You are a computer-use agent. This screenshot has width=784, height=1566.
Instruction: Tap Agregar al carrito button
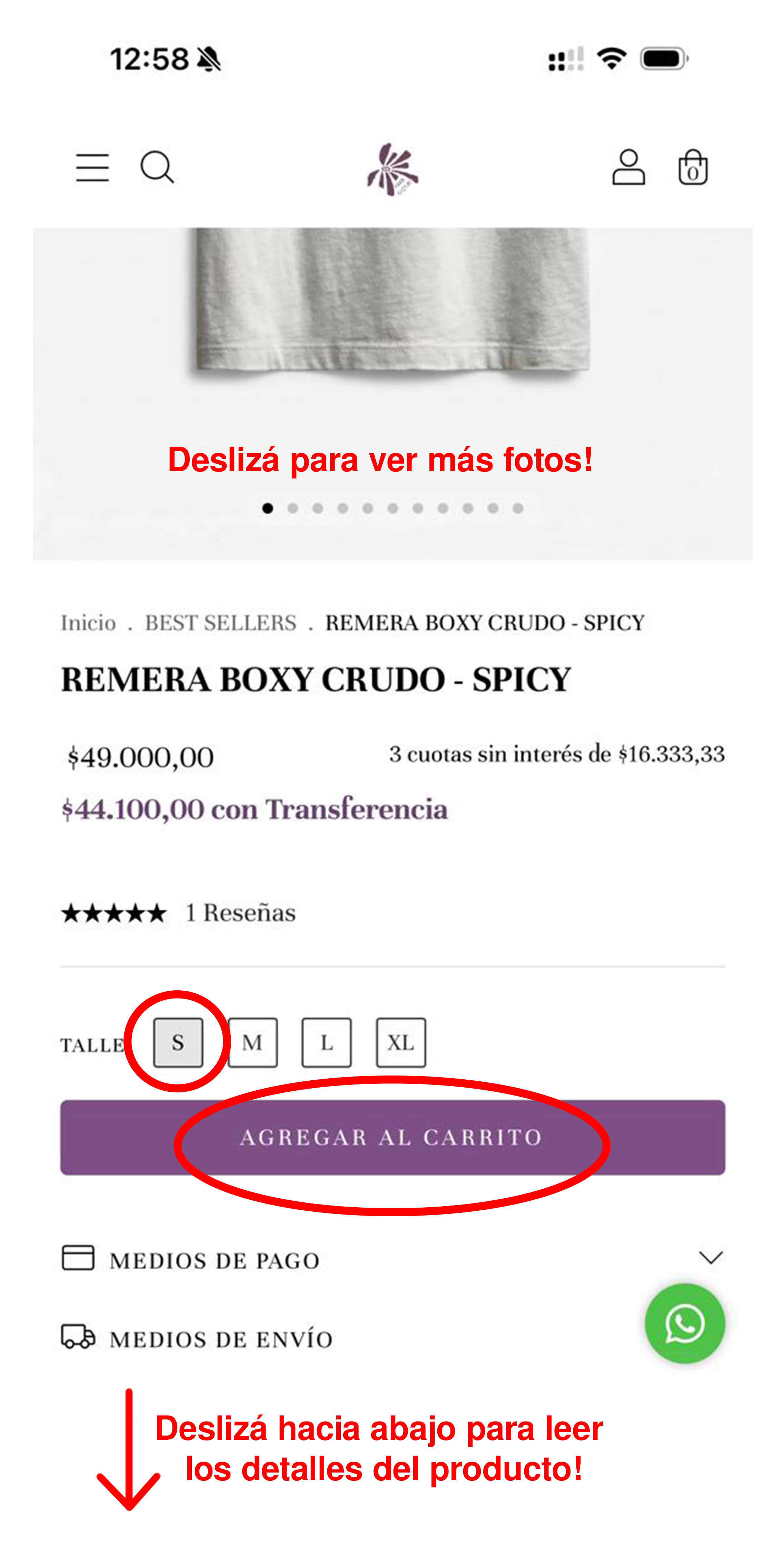392,1137
